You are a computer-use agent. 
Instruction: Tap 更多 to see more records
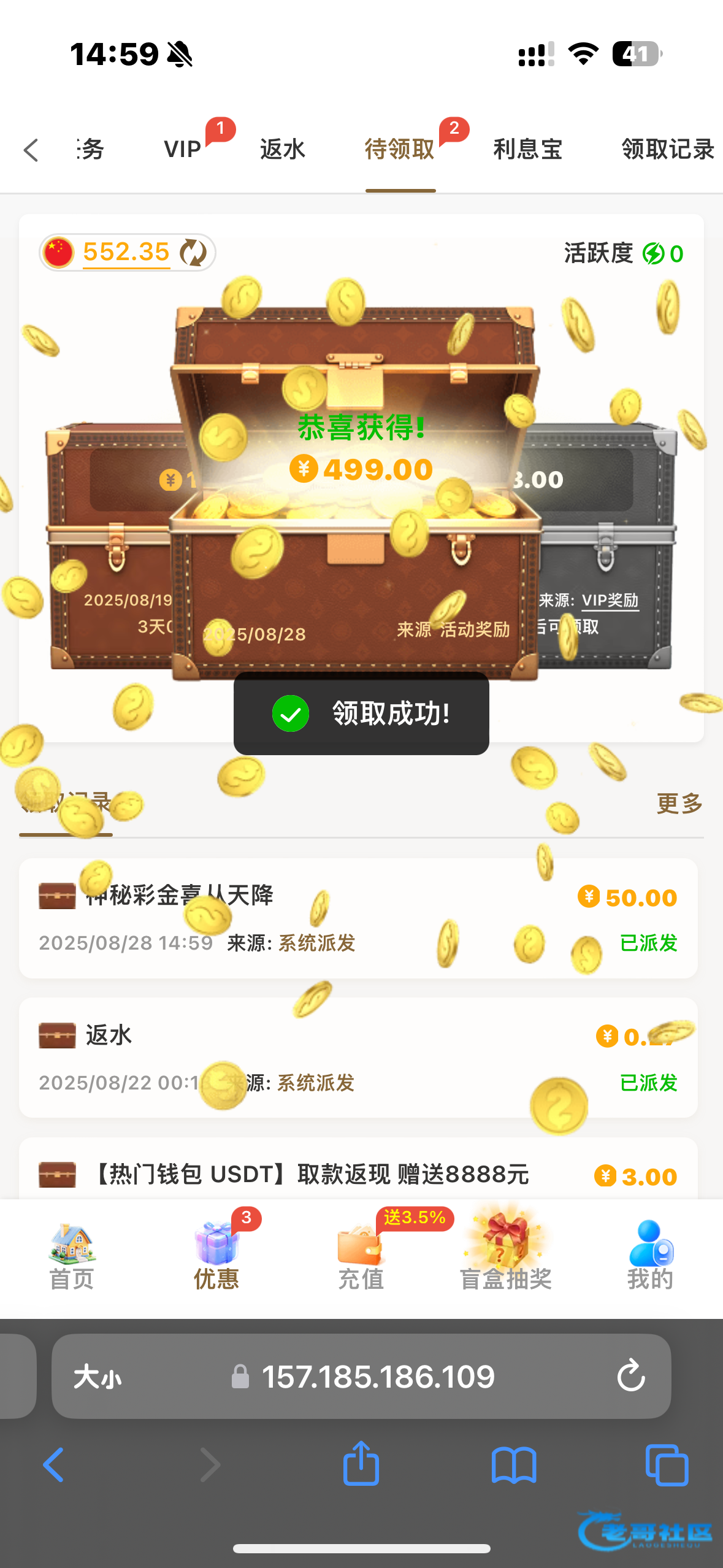click(x=679, y=803)
